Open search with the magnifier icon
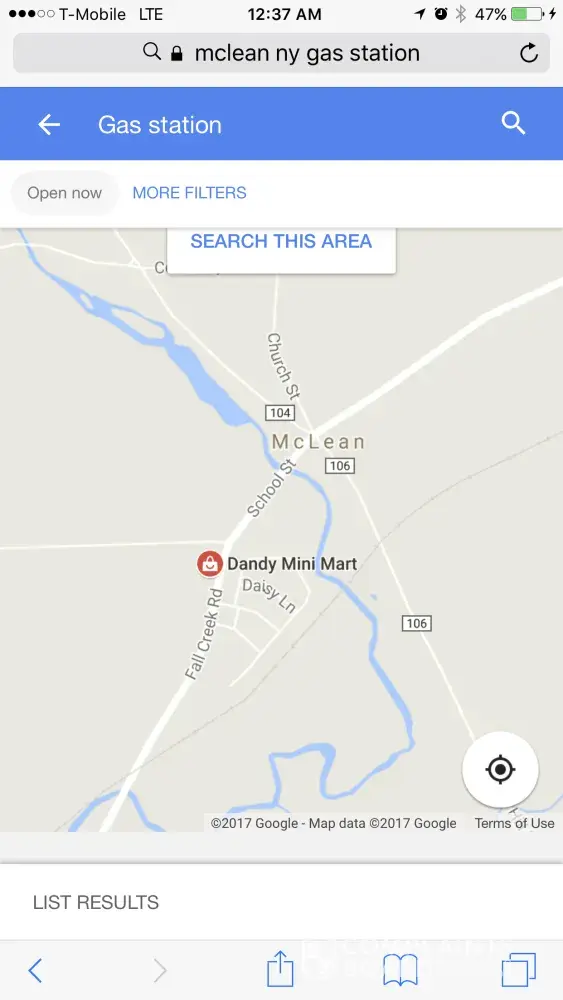 pyautogui.click(x=513, y=123)
